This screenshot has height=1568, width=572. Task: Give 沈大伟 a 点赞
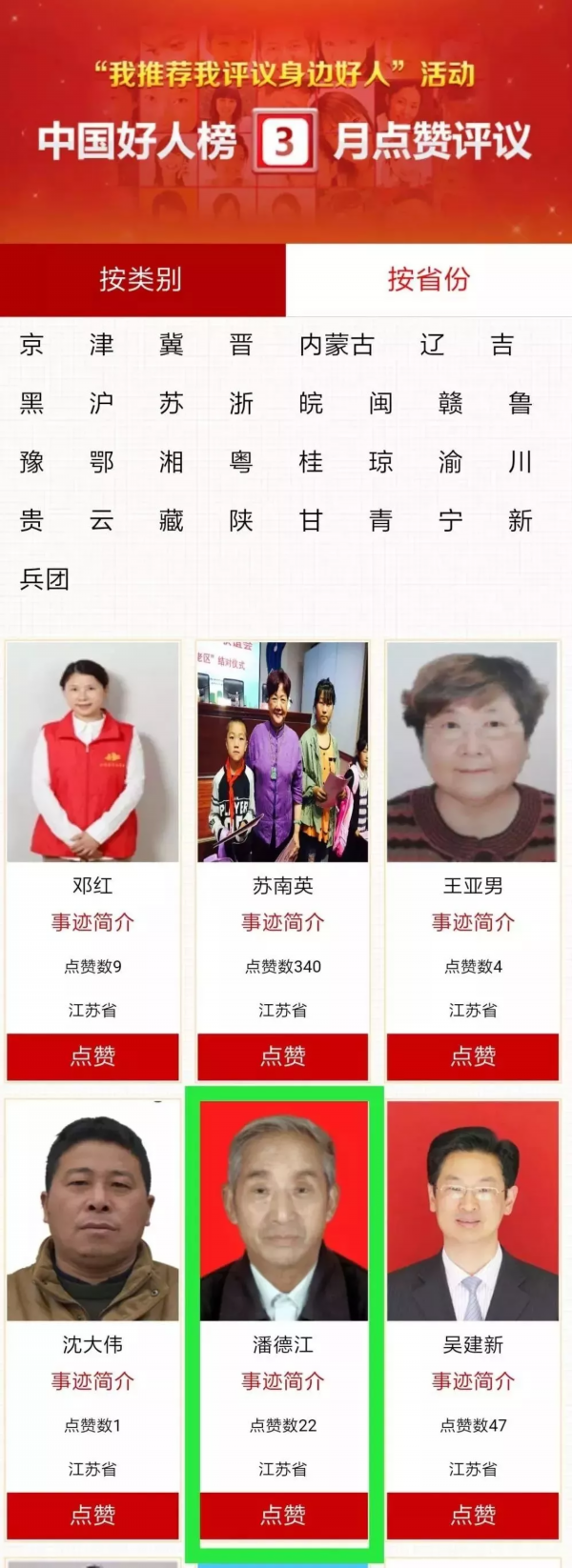pos(92,1515)
